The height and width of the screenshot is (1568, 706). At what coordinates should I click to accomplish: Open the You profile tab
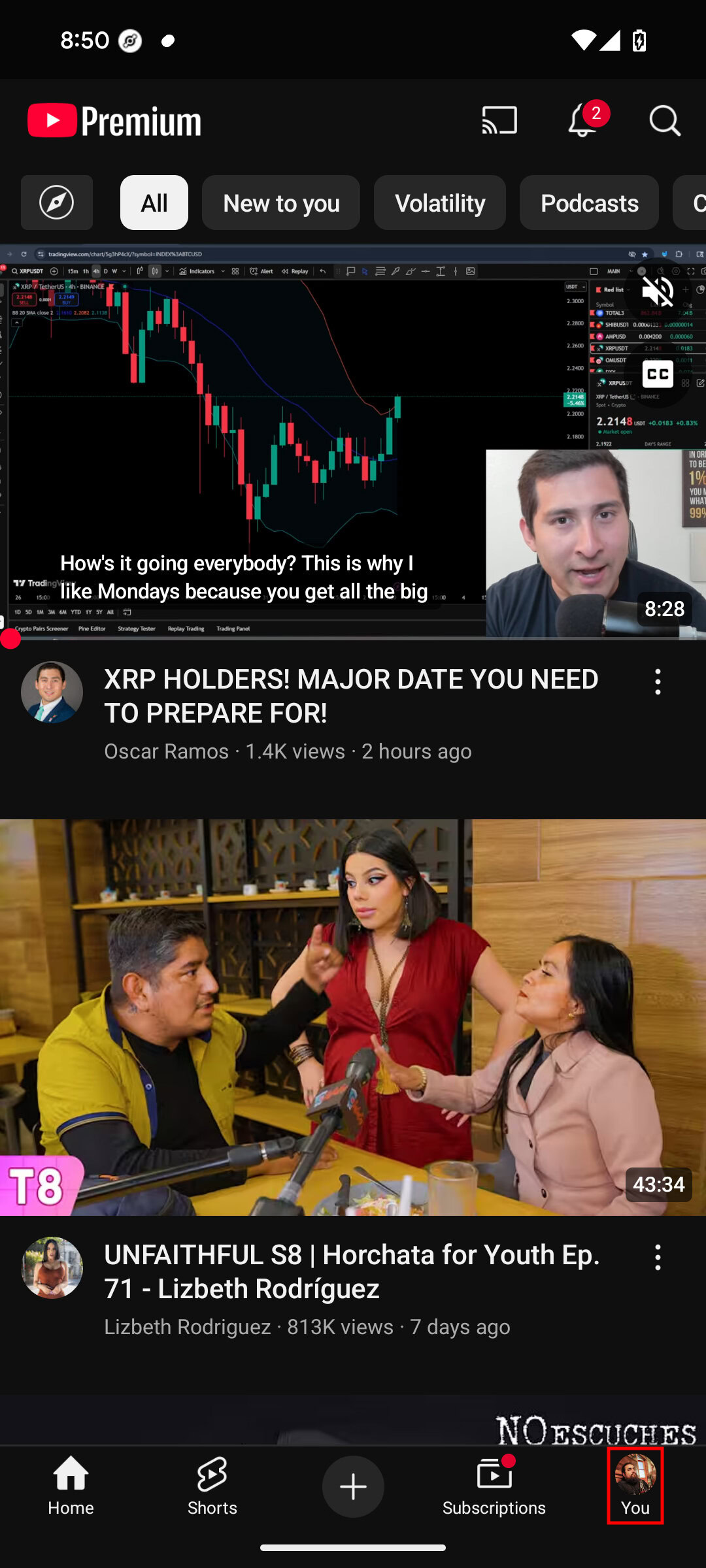[635, 1486]
